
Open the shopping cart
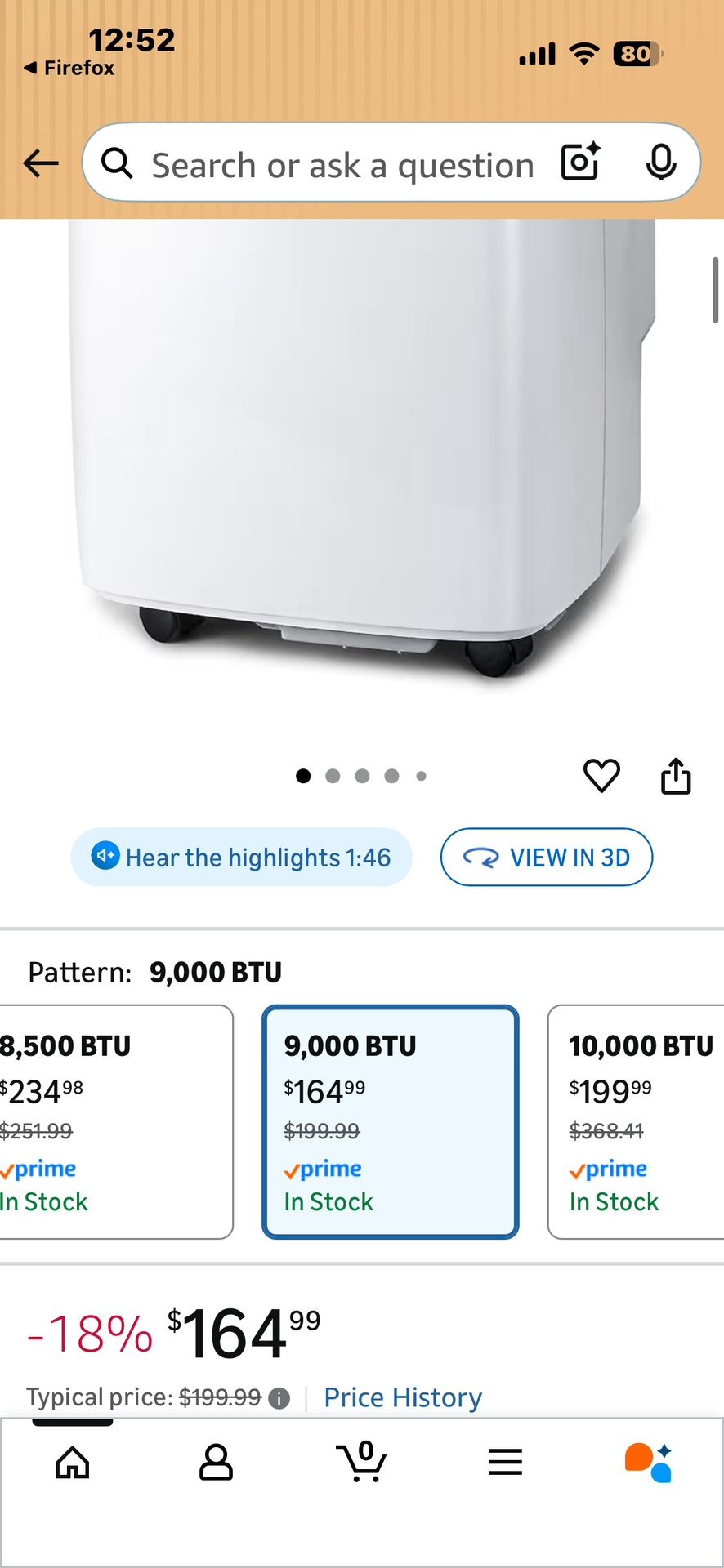362,1462
